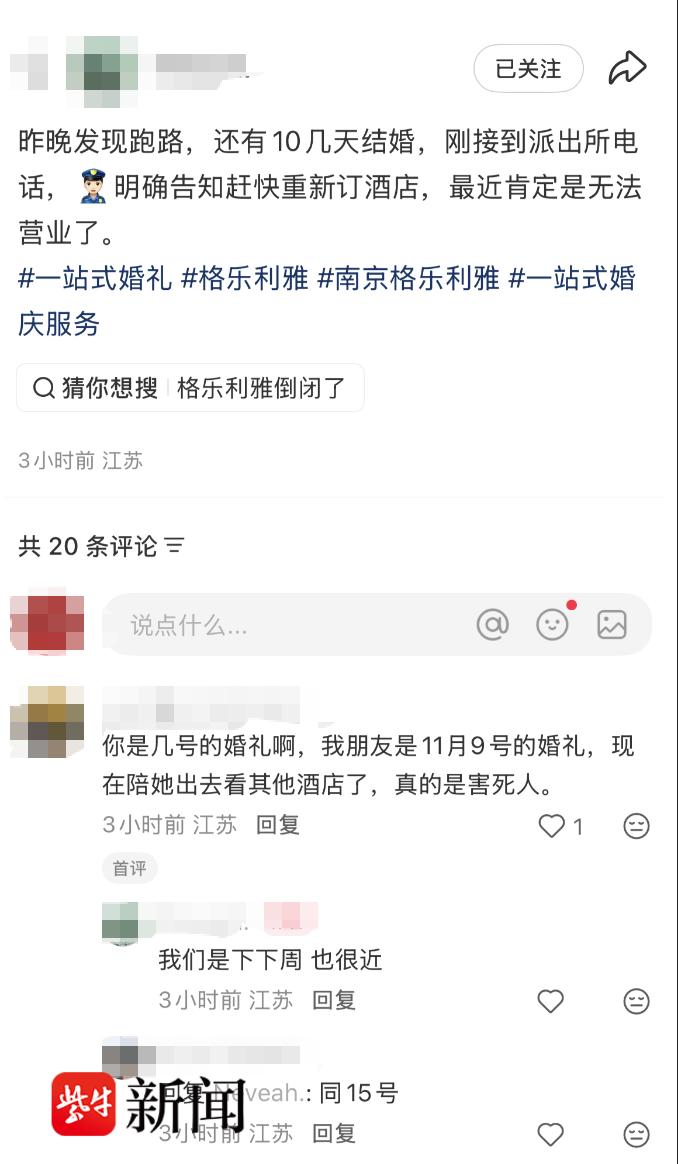Reply to the 11月9号 wedding comment
678x1164 pixels.
tap(277, 825)
